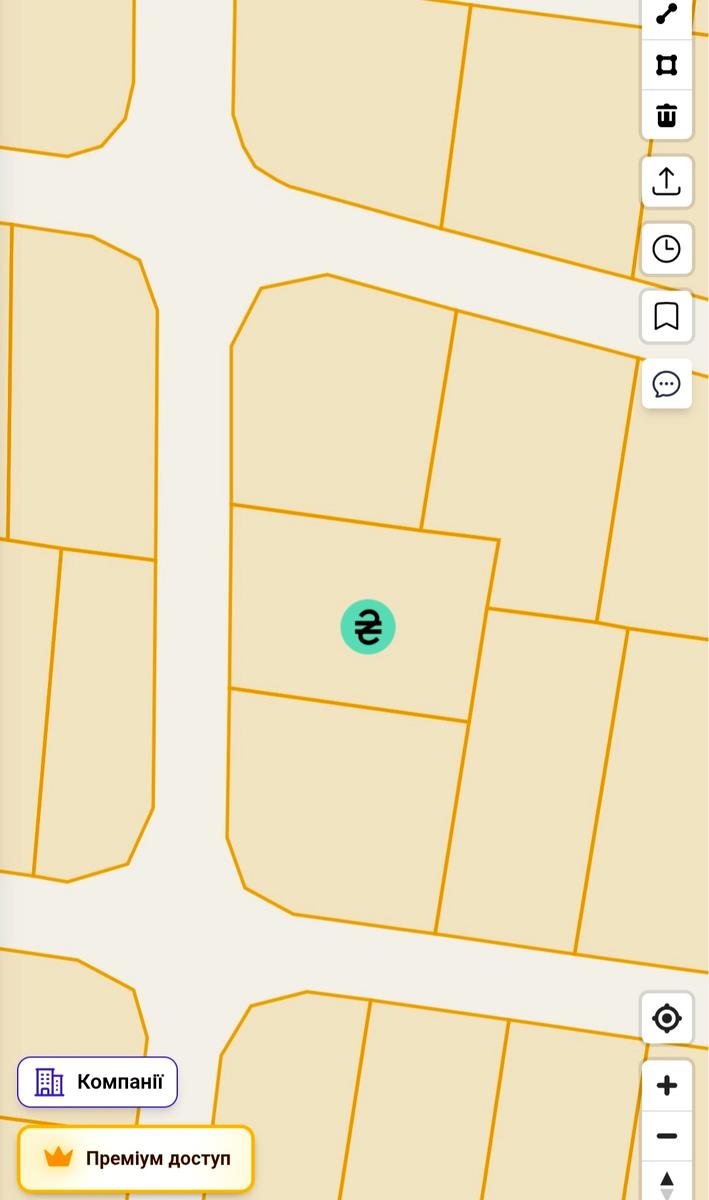
Task: Delete drawn shapes with trash icon
Action: pyautogui.click(x=666, y=115)
